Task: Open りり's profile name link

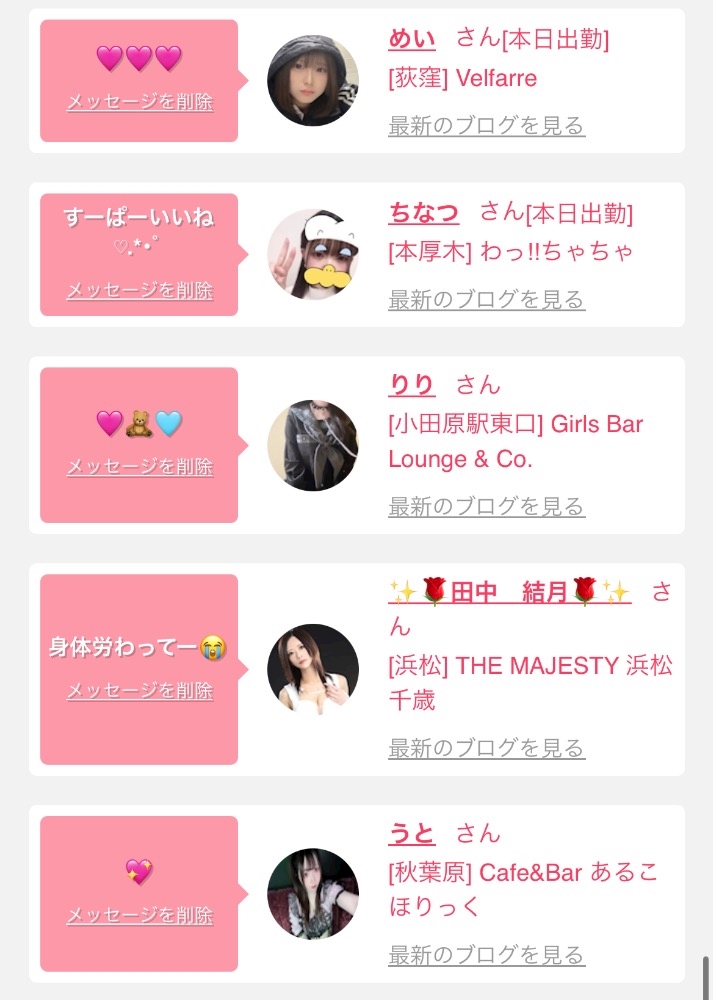Action: pyautogui.click(x=411, y=385)
